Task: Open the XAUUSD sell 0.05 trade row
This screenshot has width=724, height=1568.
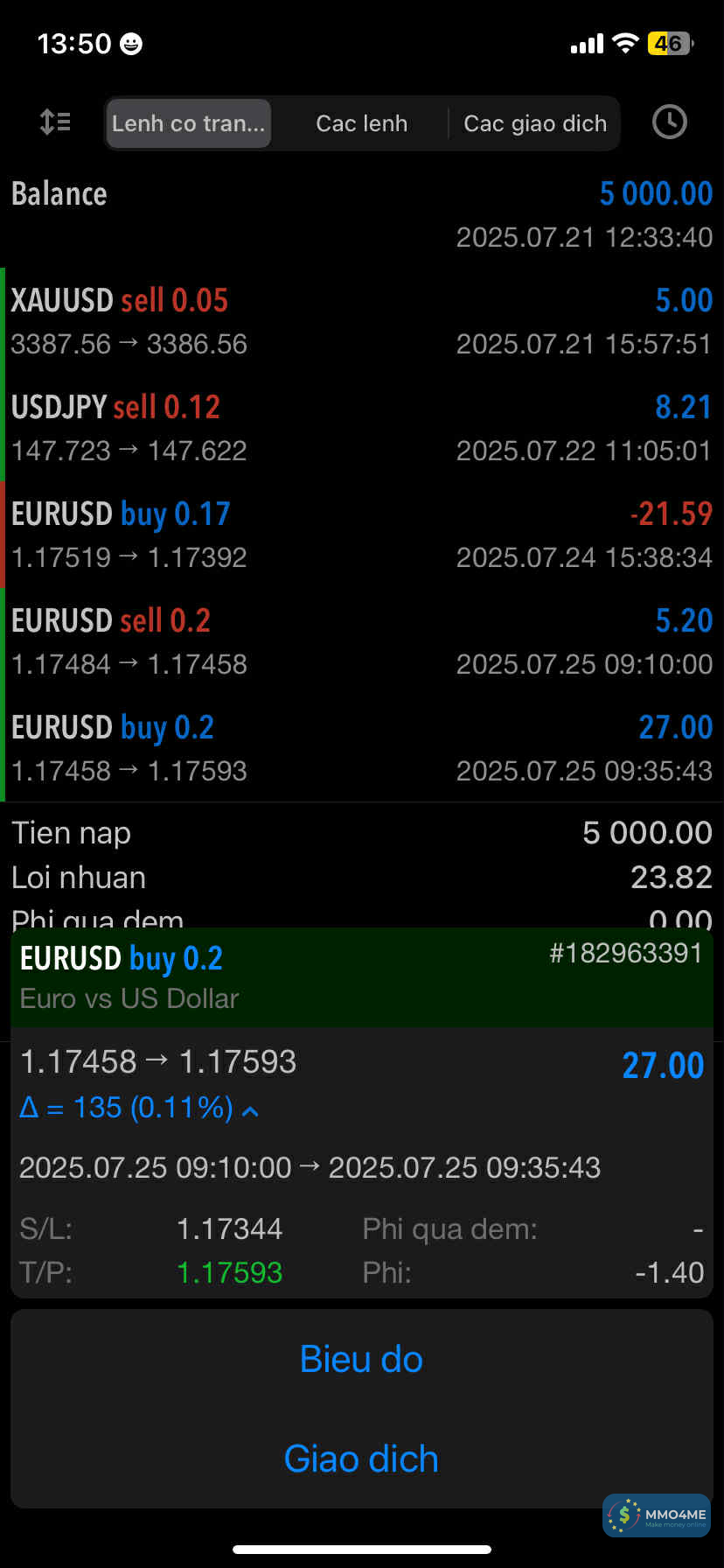Action: (361, 321)
